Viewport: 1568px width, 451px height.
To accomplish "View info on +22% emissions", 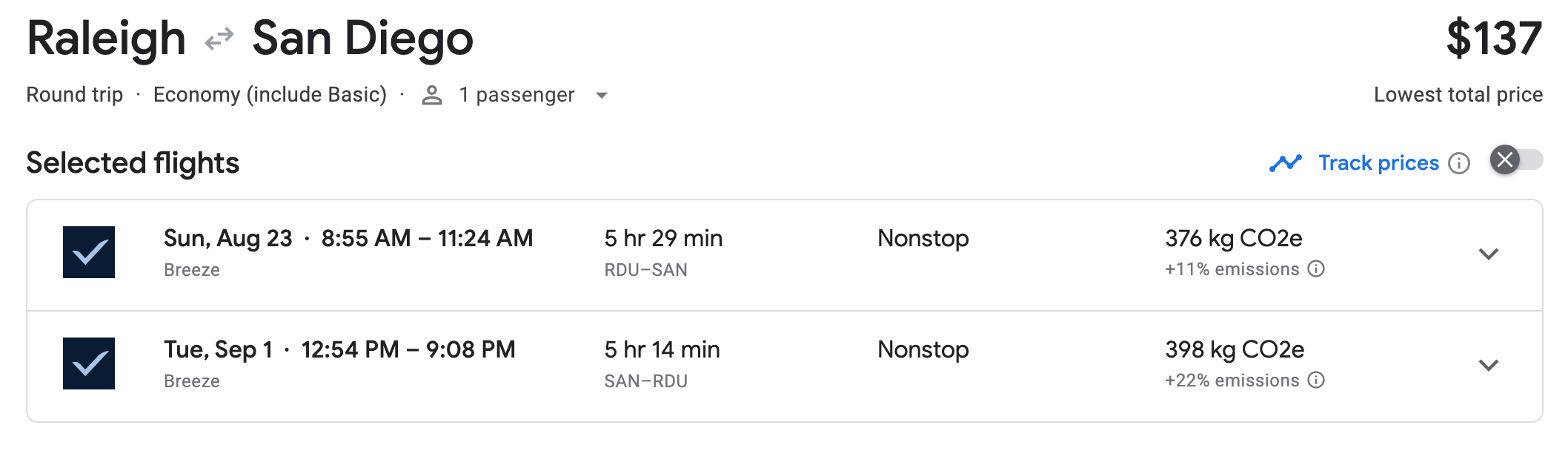I will pyautogui.click(x=1316, y=380).
